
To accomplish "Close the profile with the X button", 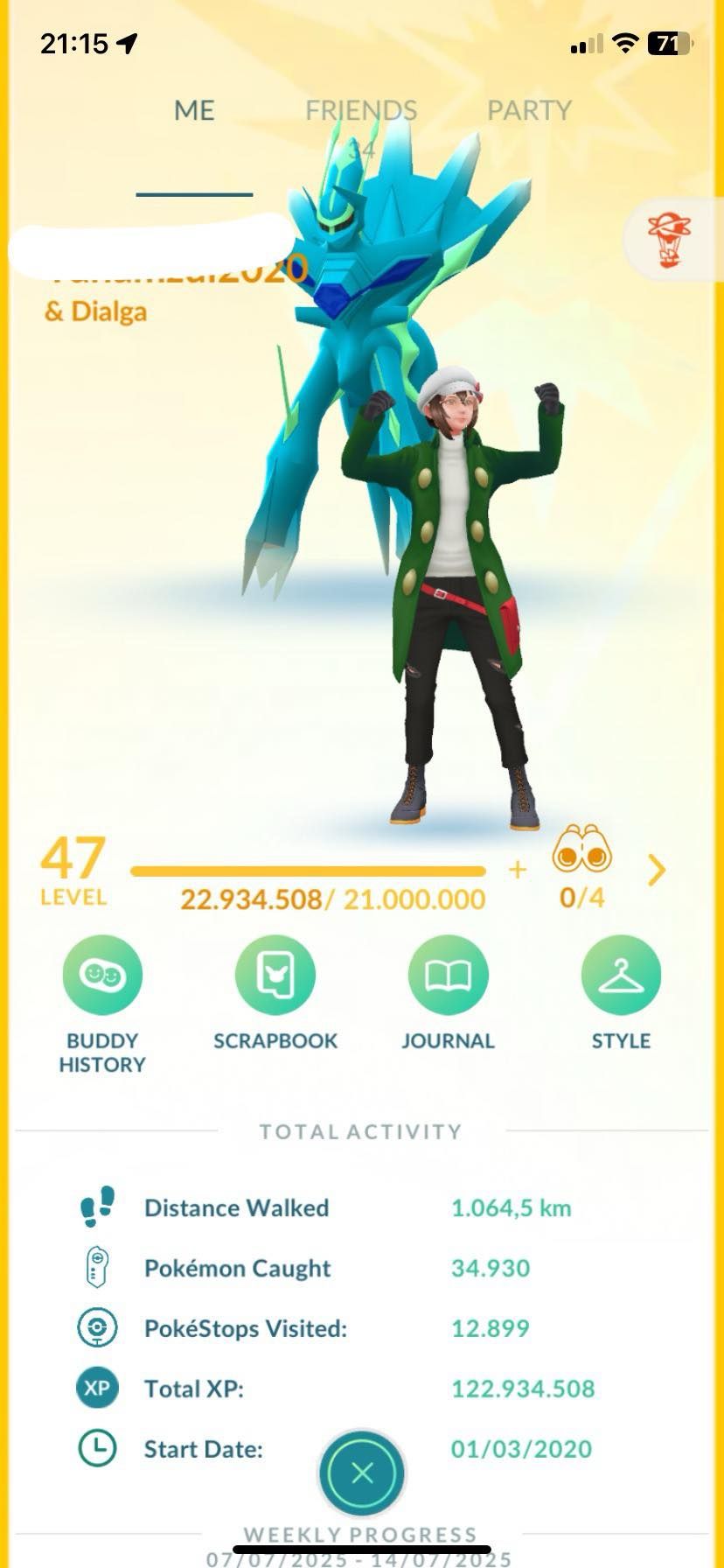I will pos(362,1473).
